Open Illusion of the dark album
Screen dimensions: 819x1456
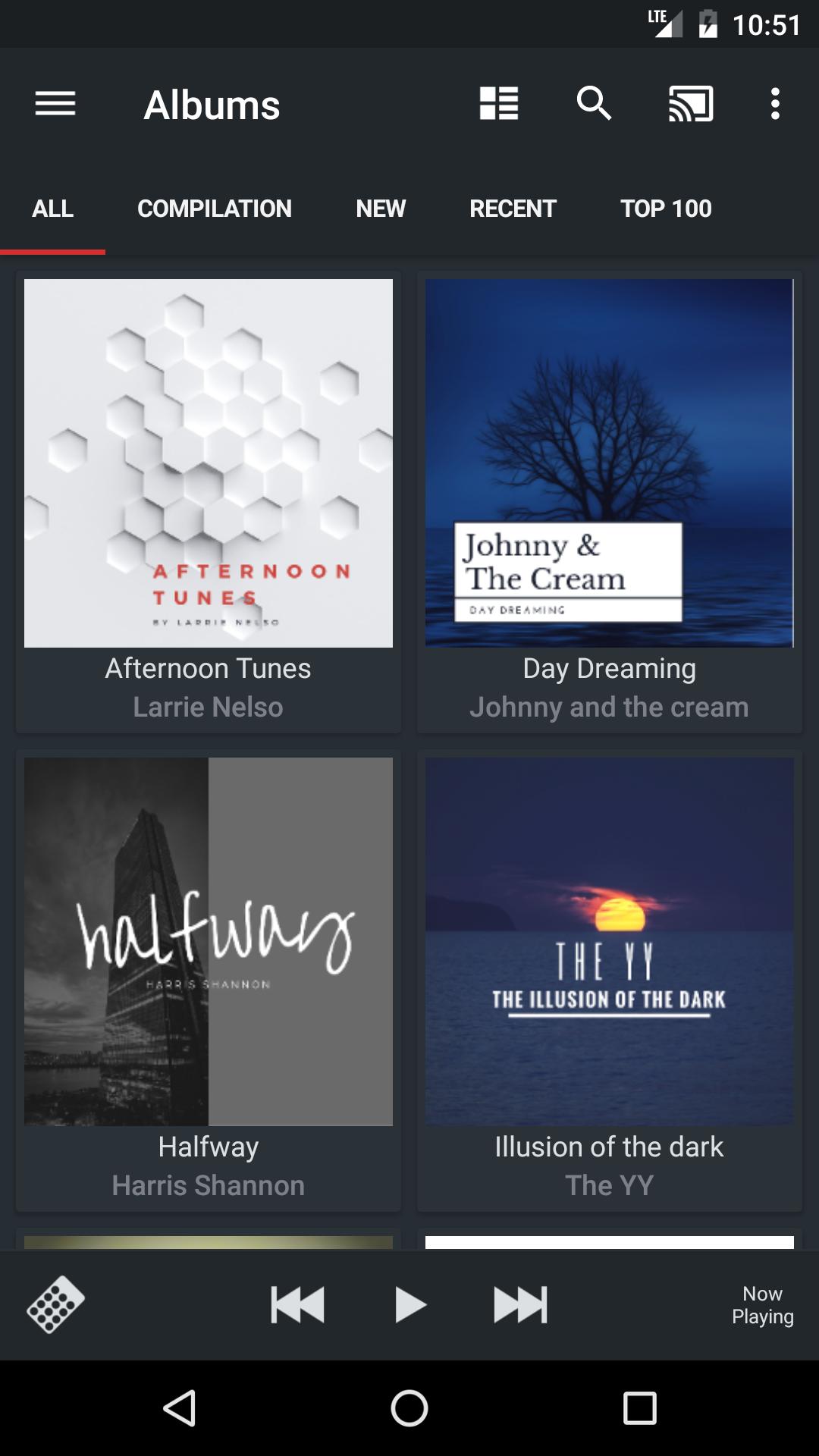(x=610, y=981)
